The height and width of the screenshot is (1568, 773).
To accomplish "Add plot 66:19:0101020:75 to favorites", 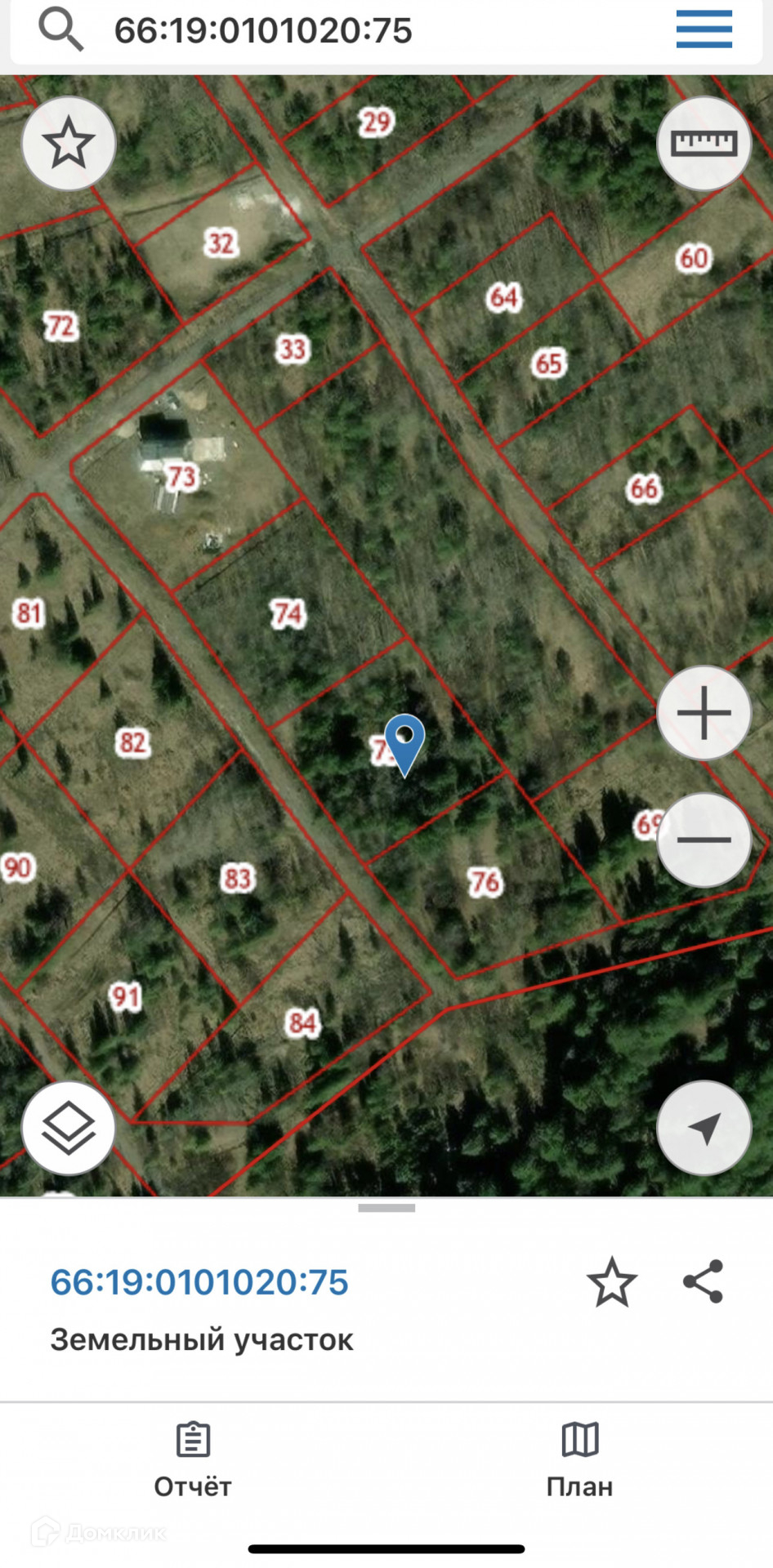I will coord(611,1282).
